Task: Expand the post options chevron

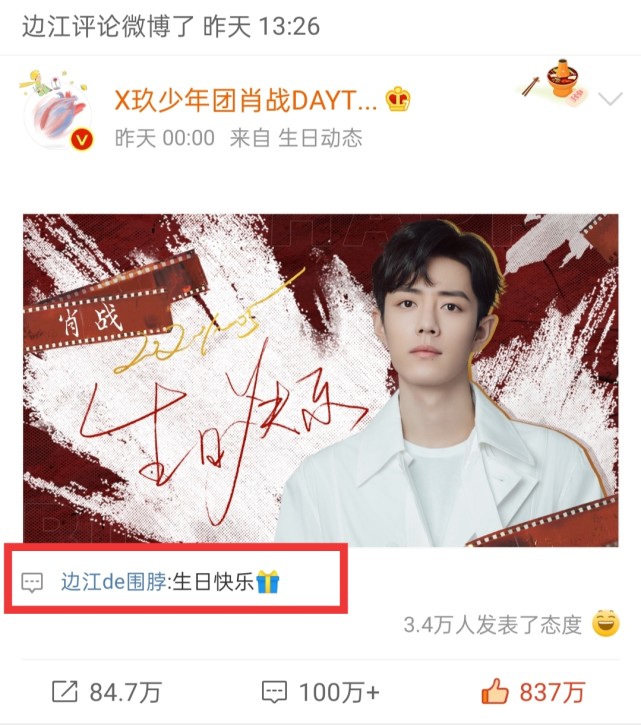Action: (x=609, y=99)
